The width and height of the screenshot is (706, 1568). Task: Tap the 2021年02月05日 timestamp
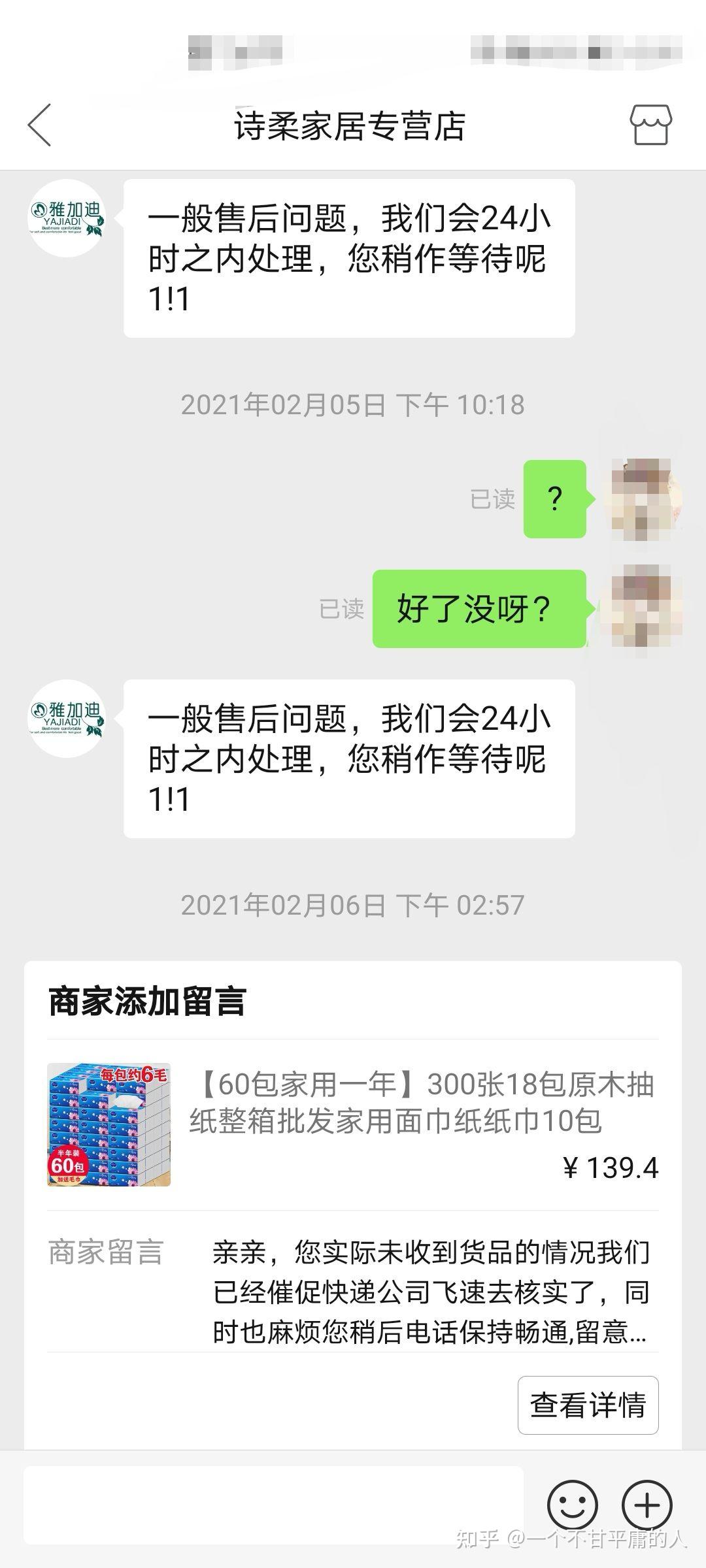tap(353, 404)
